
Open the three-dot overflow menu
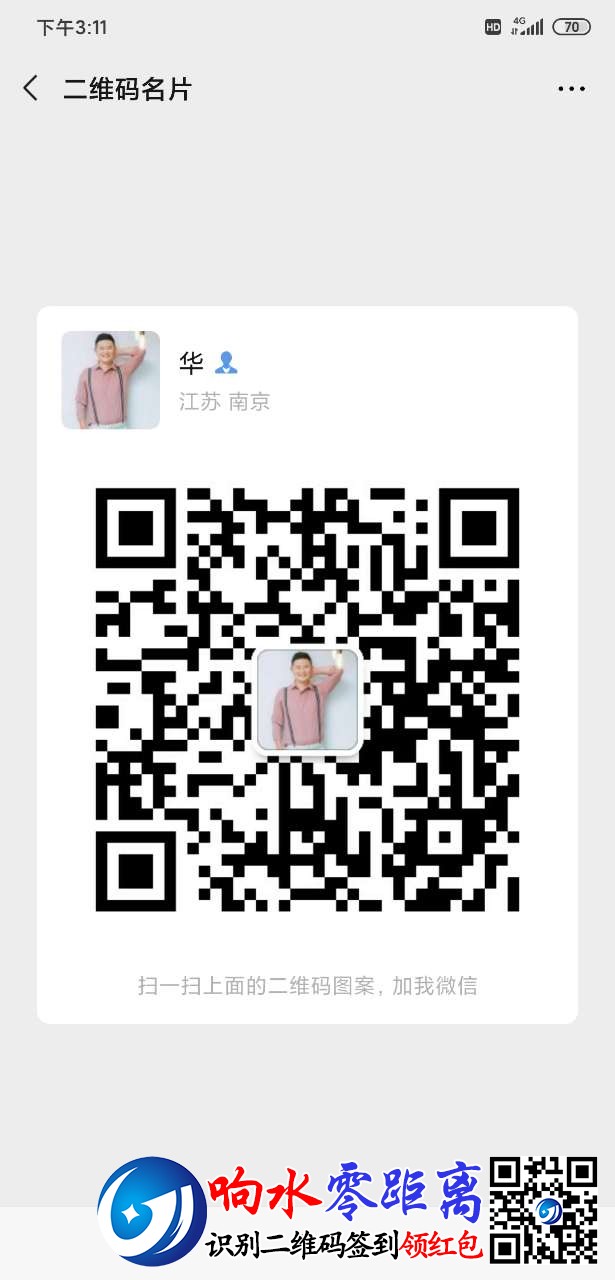pyautogui.click(x=571, y=89)
